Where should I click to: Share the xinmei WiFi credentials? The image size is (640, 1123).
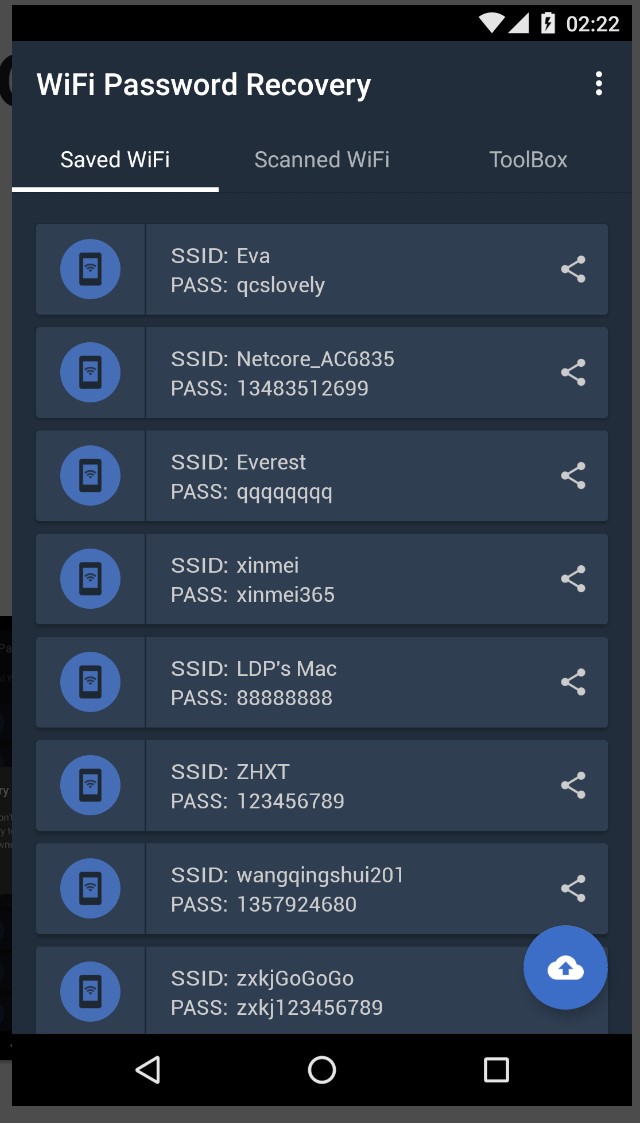(573, 579)
